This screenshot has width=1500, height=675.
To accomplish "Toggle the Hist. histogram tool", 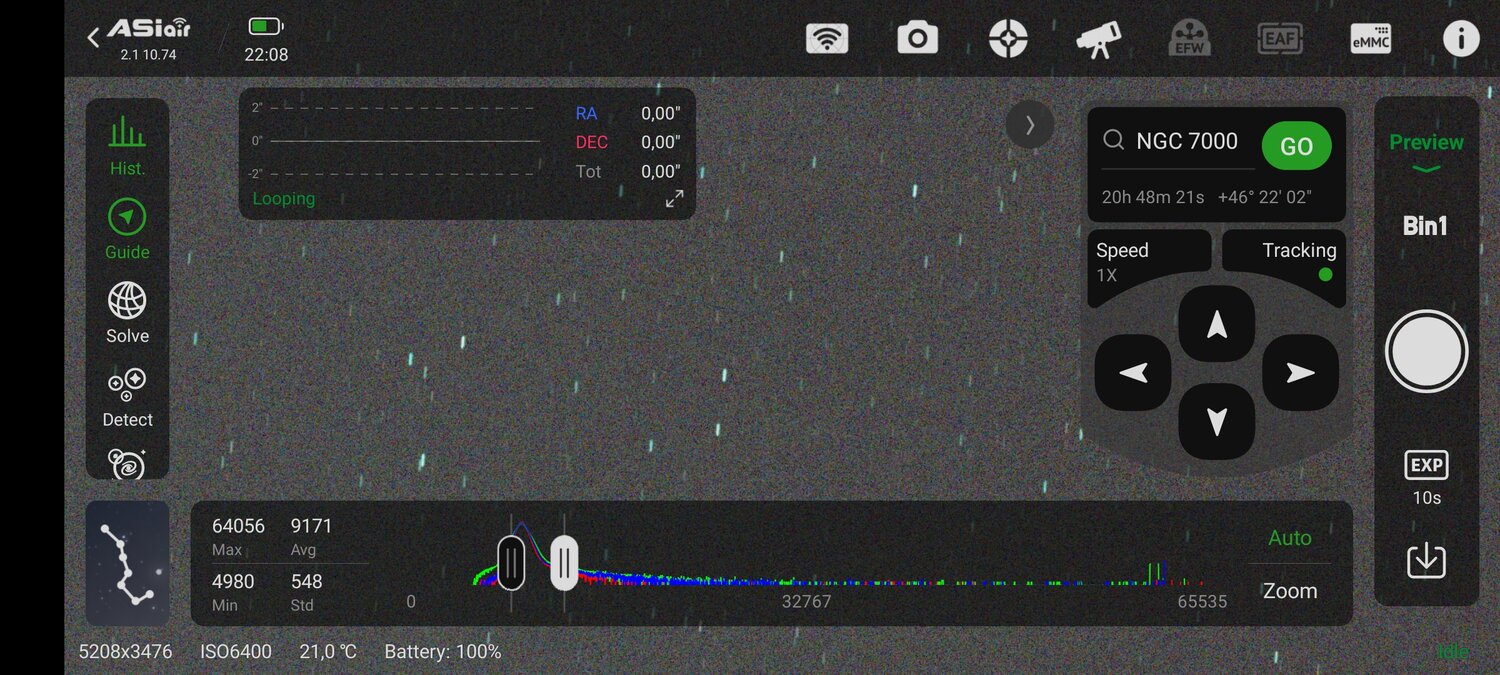I will click(127, 145).
